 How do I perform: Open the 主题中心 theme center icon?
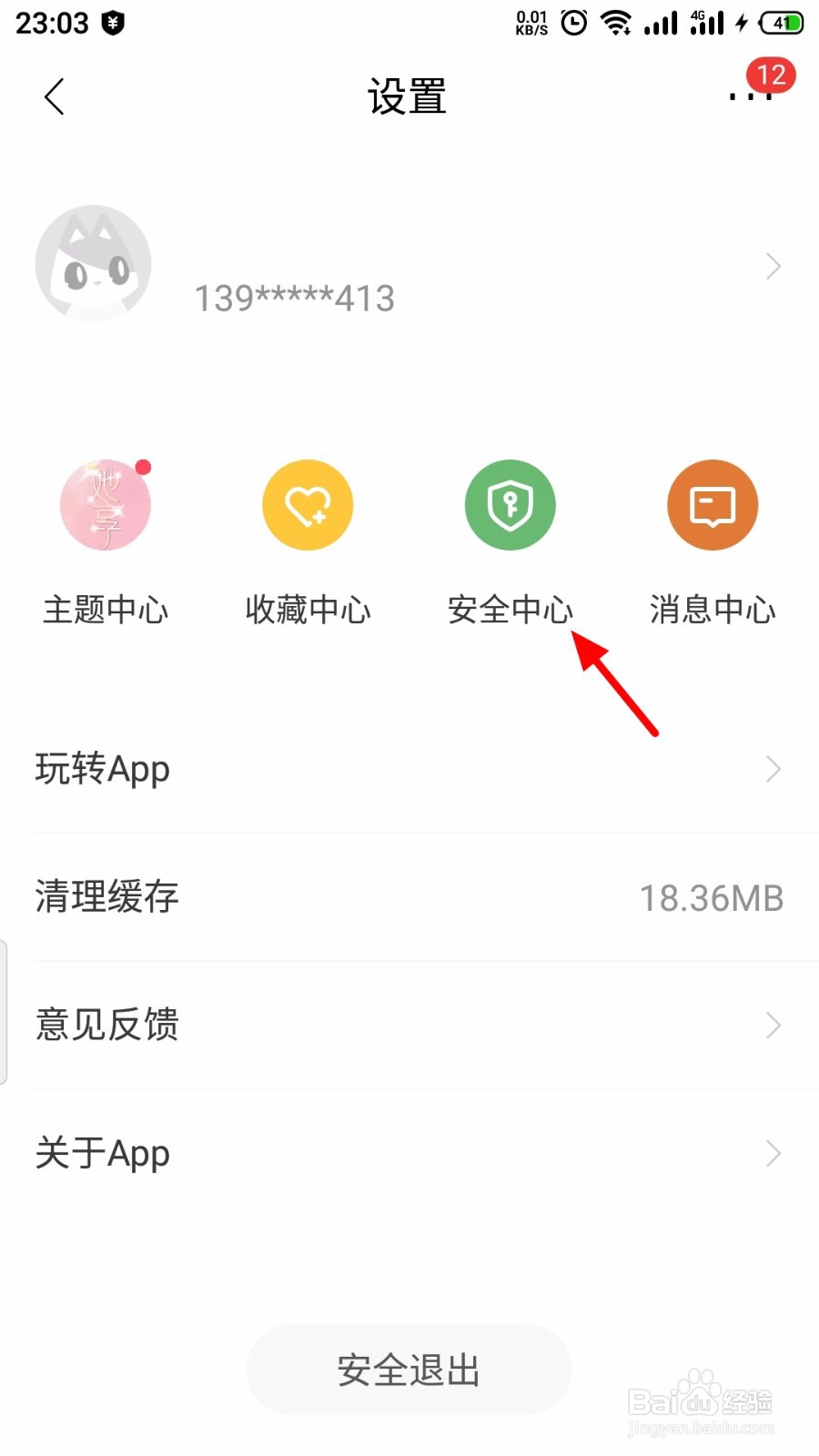105,505
